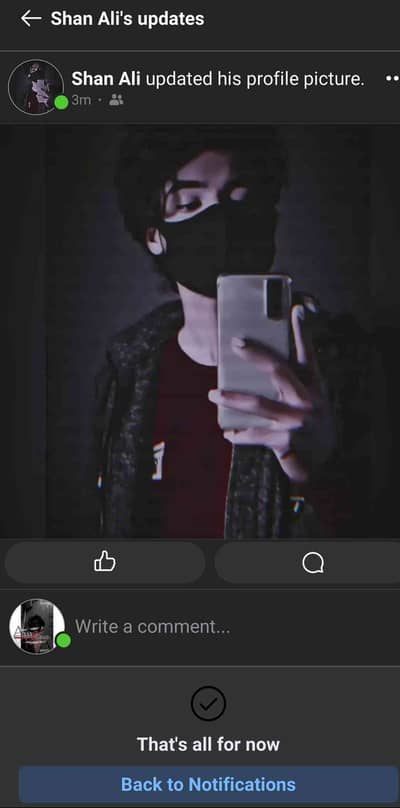Open Shan Ali's profile avatar
The width and height of the screenshot is (400, 808).
pos(36,87)
